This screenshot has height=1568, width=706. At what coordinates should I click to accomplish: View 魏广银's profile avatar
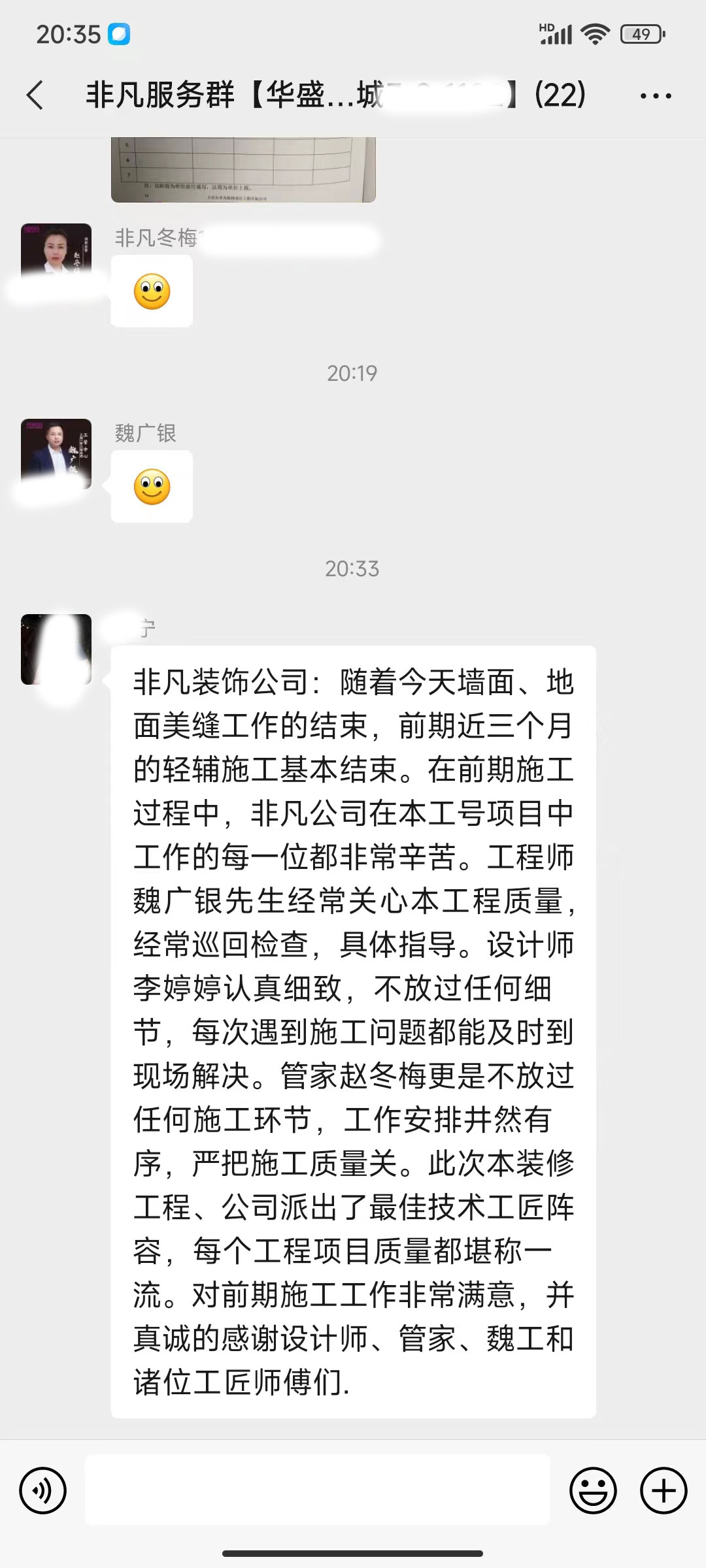[56, 453]
